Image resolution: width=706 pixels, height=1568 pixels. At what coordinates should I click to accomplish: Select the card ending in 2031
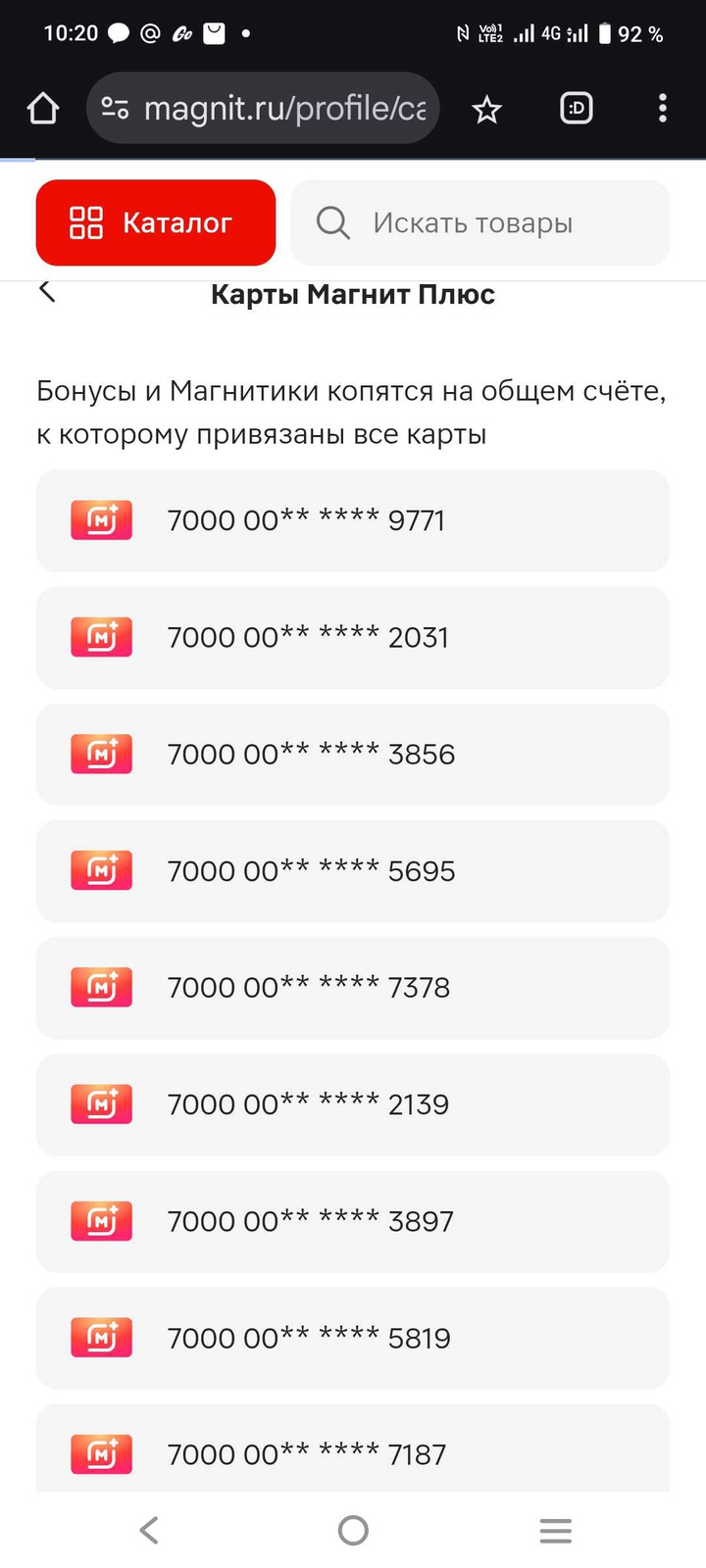click(352, 637)
